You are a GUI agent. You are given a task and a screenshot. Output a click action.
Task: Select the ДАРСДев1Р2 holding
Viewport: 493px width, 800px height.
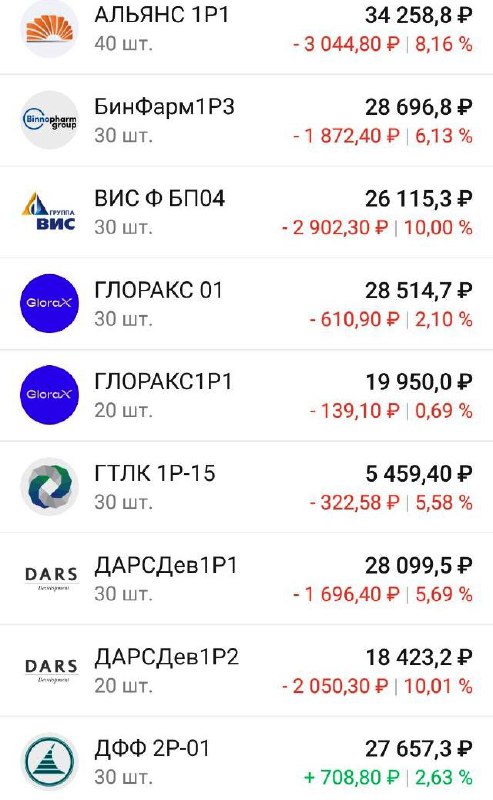click(x=246, y=670)
